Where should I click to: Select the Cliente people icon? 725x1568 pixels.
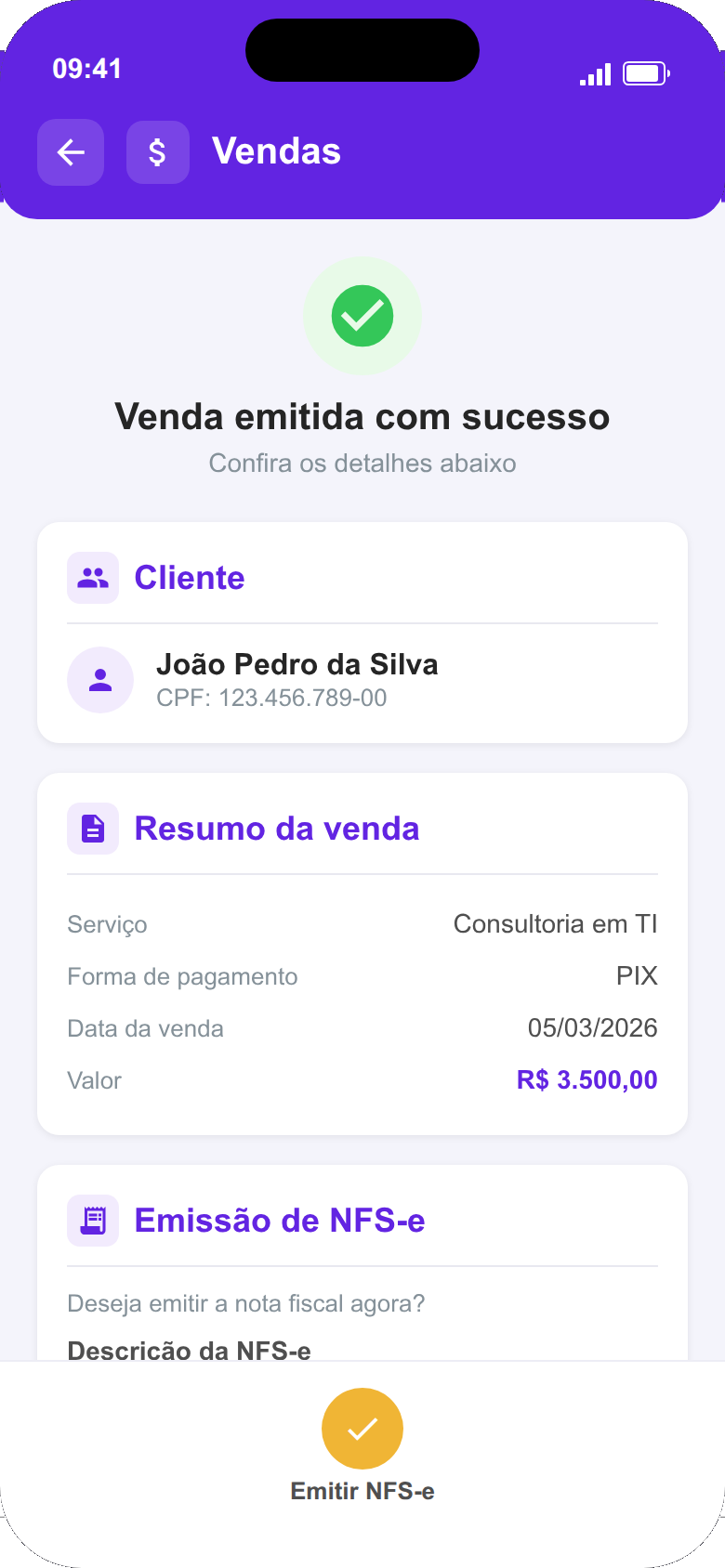tap(93, 577)
